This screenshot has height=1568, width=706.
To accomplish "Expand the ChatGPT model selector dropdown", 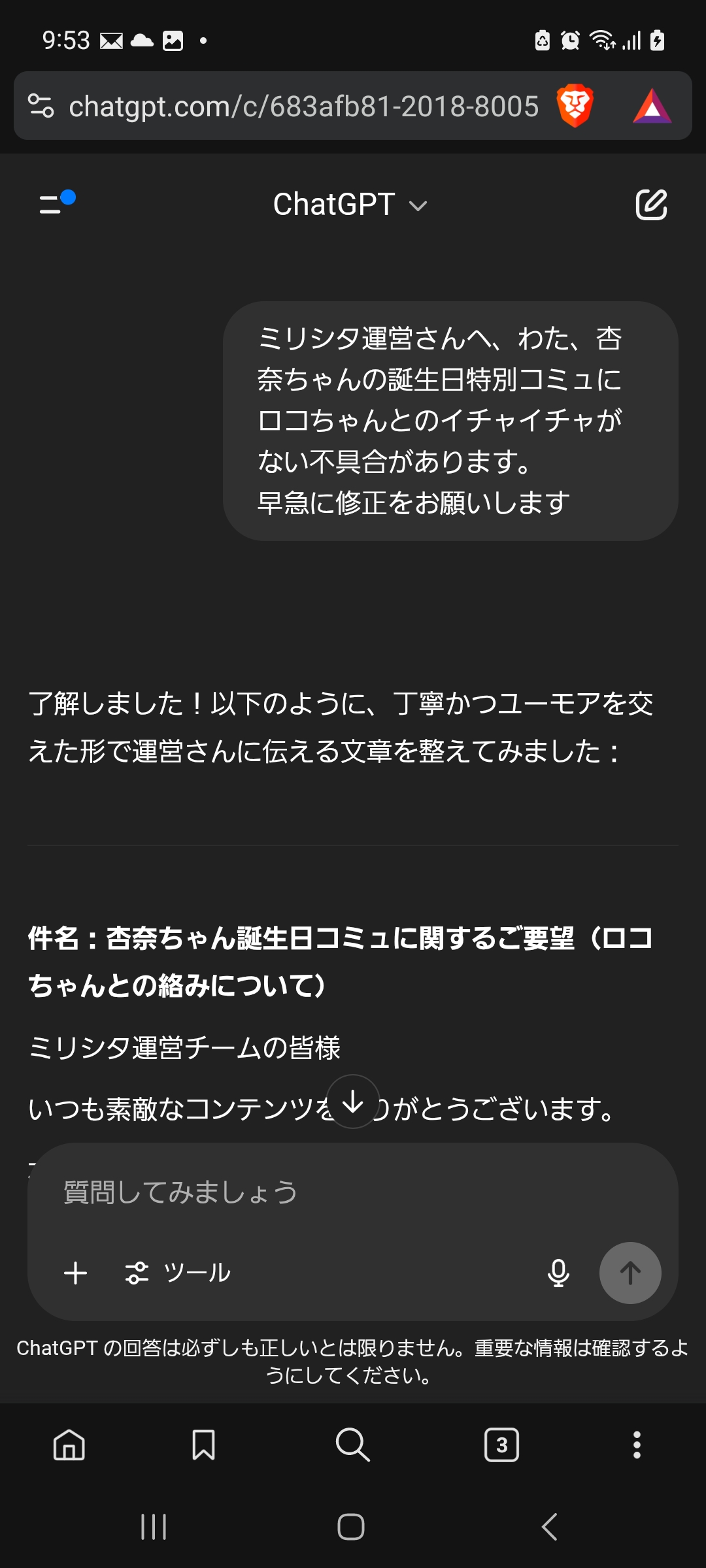I will 350,205.
